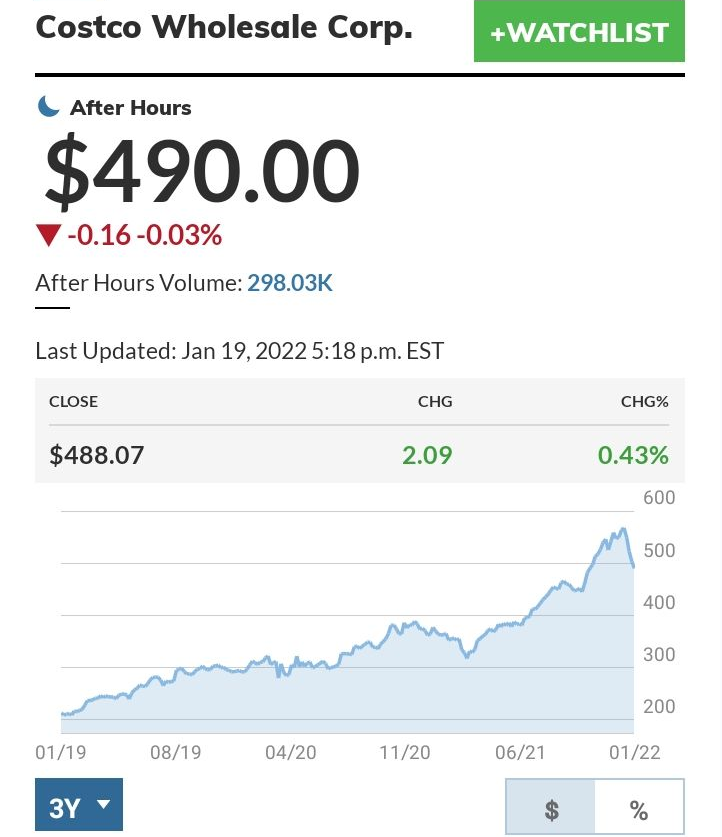Switch chart to dollar view
Image resolution: width=722 pixels, height=837 pixels.
(x=551, y=808)
